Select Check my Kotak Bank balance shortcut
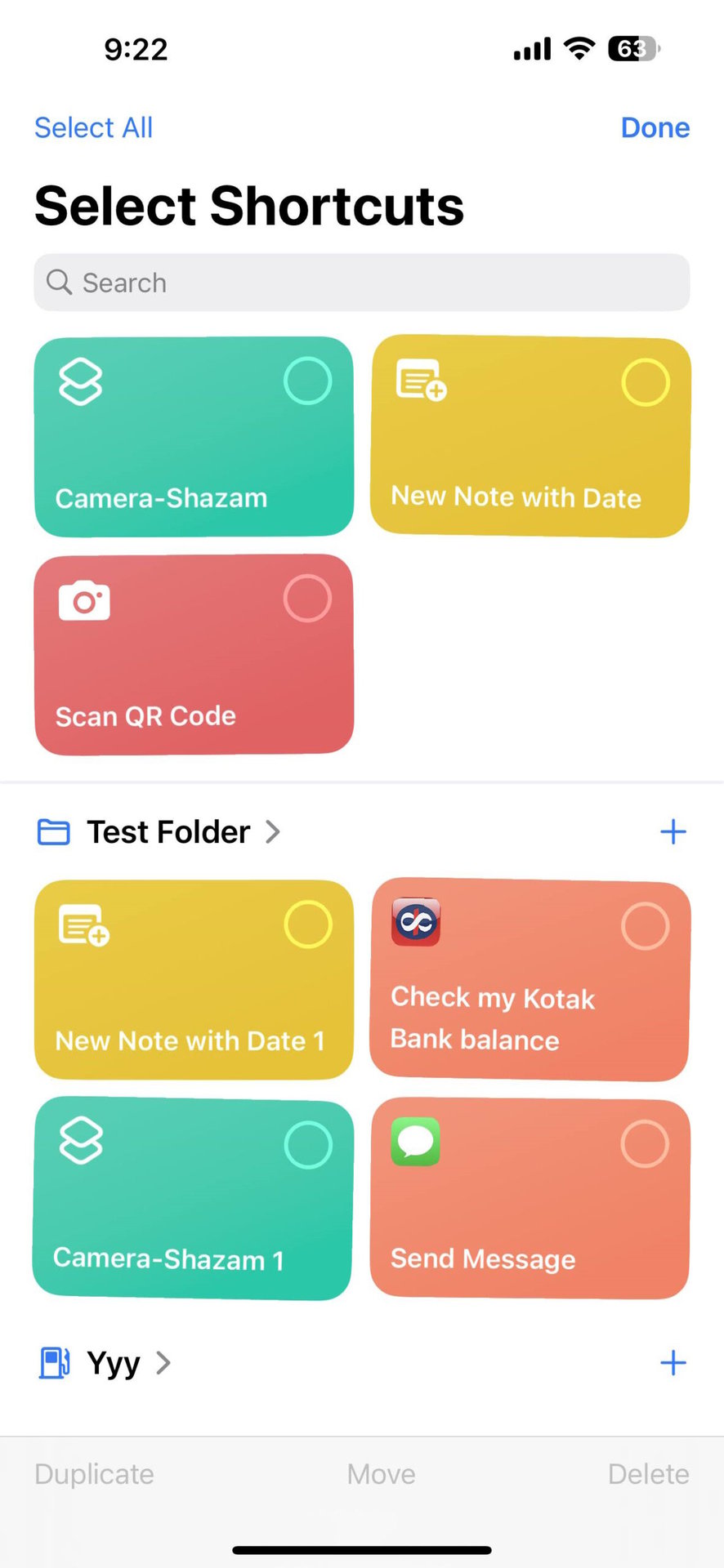 tap(531, 979)
